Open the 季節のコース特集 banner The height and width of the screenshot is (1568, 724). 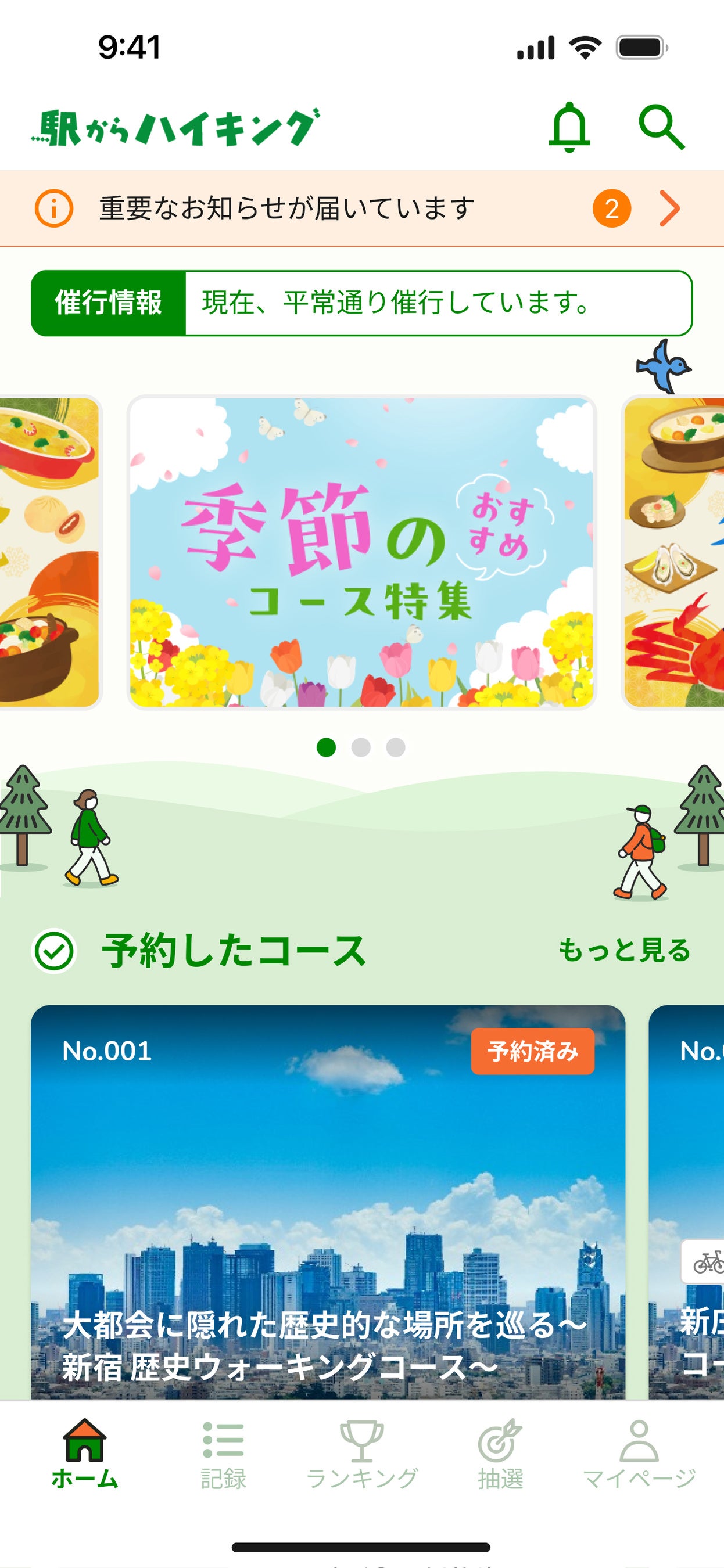(x=361, y=552)
